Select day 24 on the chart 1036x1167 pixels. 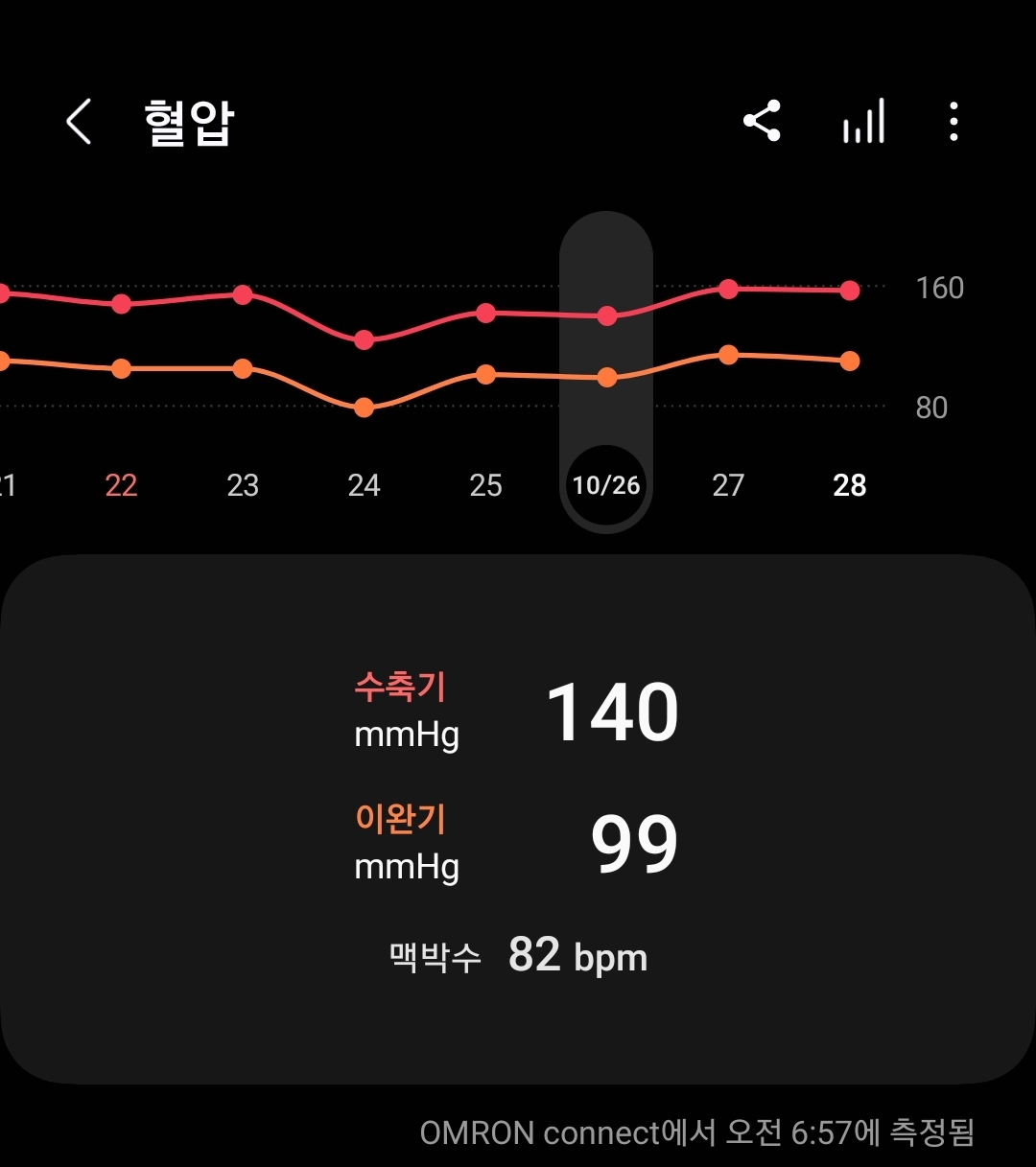(x=364, y=485)
